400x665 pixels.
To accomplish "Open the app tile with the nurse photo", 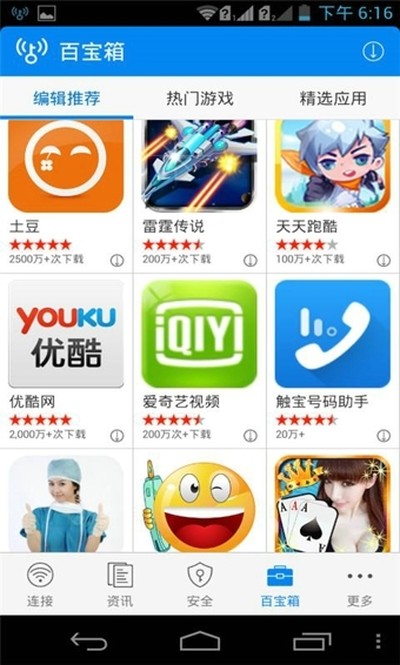I will (x=66, y=501).
